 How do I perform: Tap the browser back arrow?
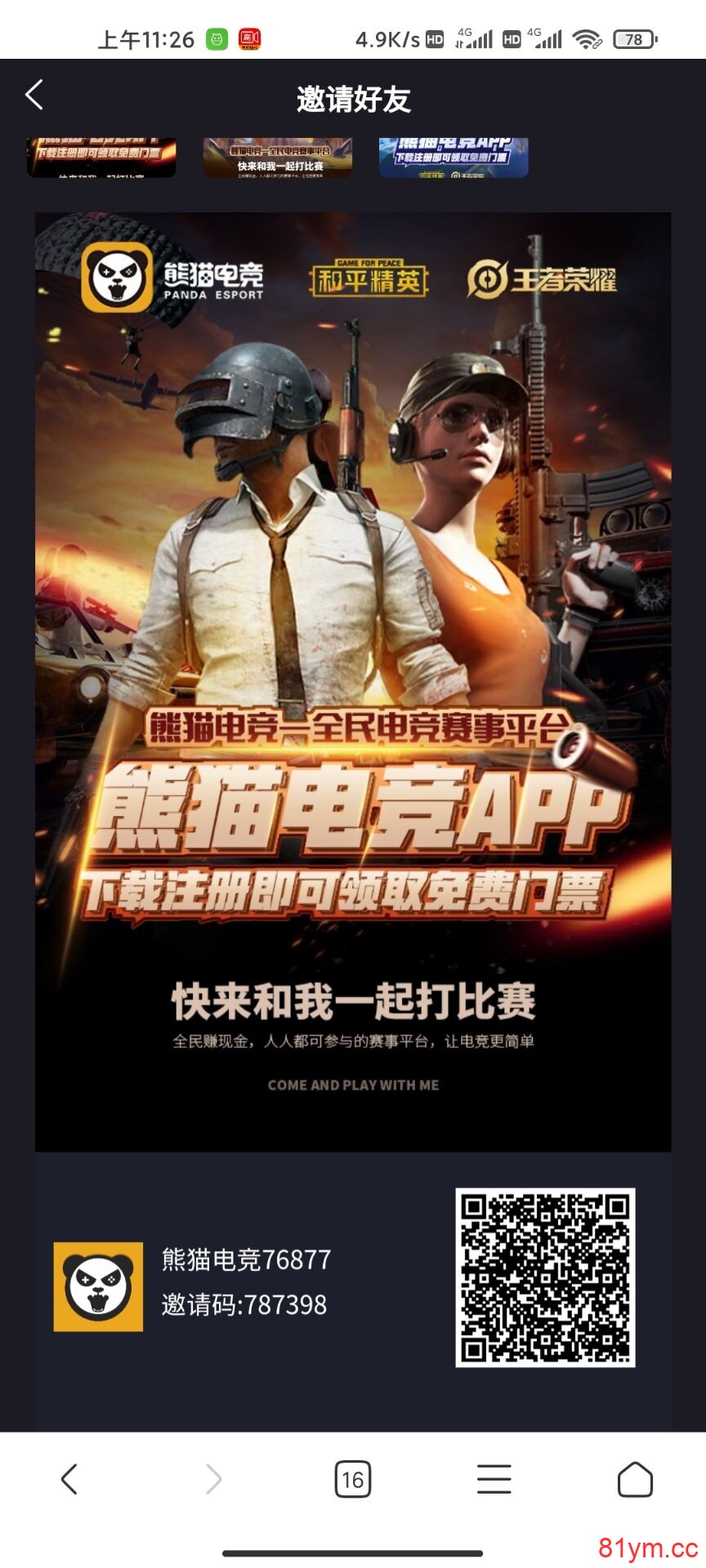point(69,1479)
